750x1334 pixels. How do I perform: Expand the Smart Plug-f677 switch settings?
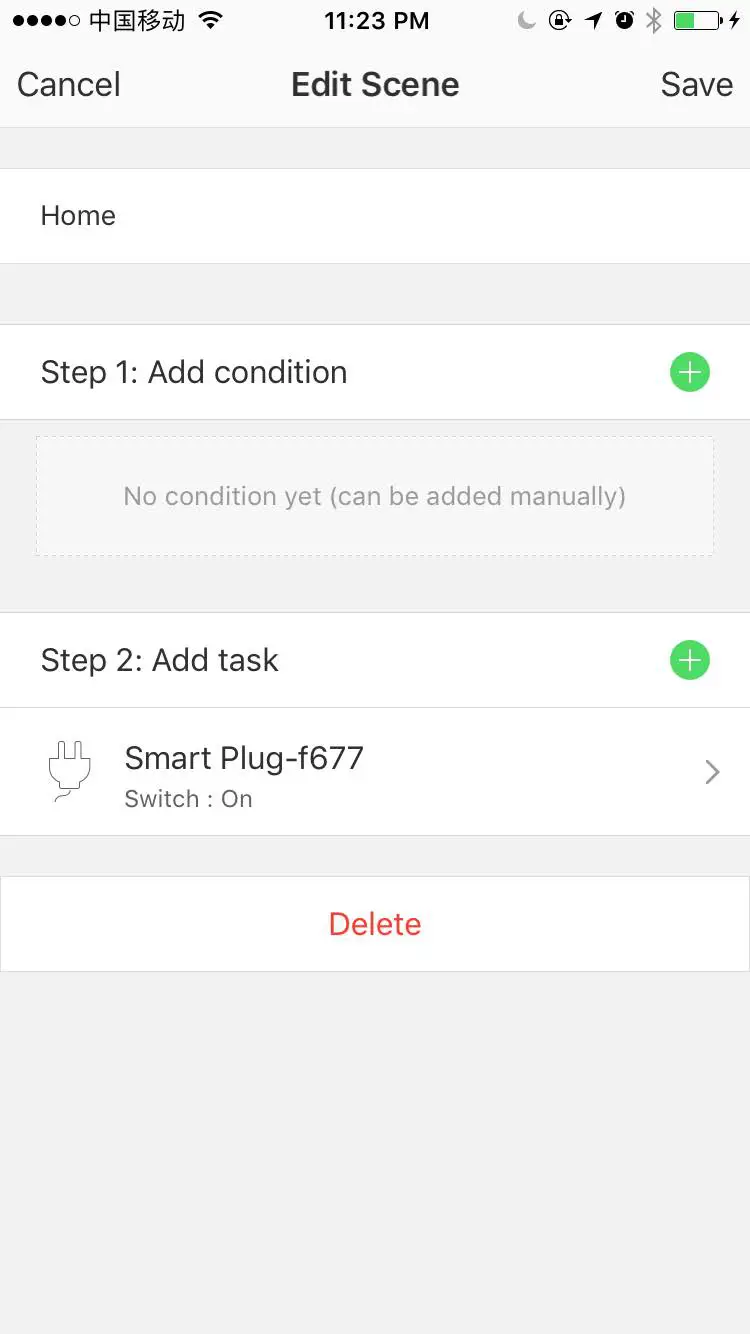(x=375, y=771)
